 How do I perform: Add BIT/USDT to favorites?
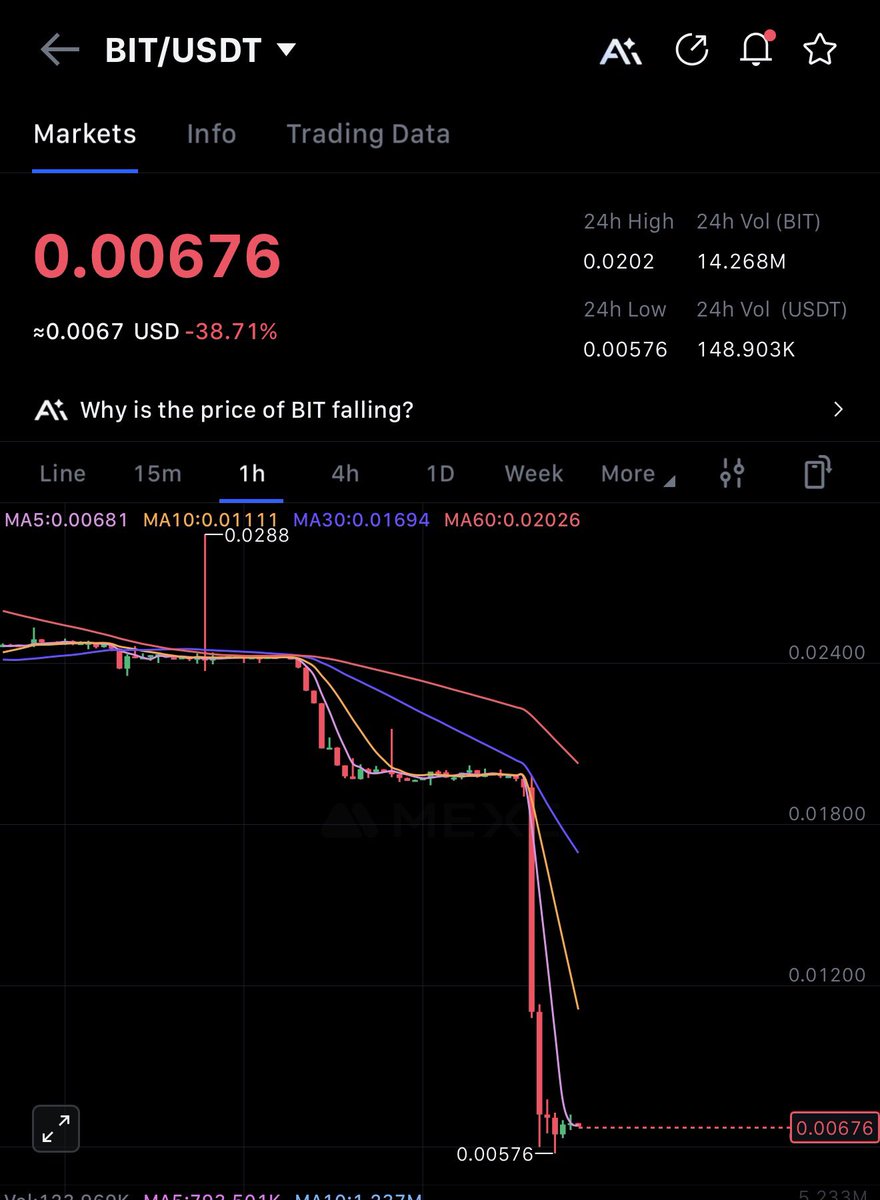(x=820, y=50)
